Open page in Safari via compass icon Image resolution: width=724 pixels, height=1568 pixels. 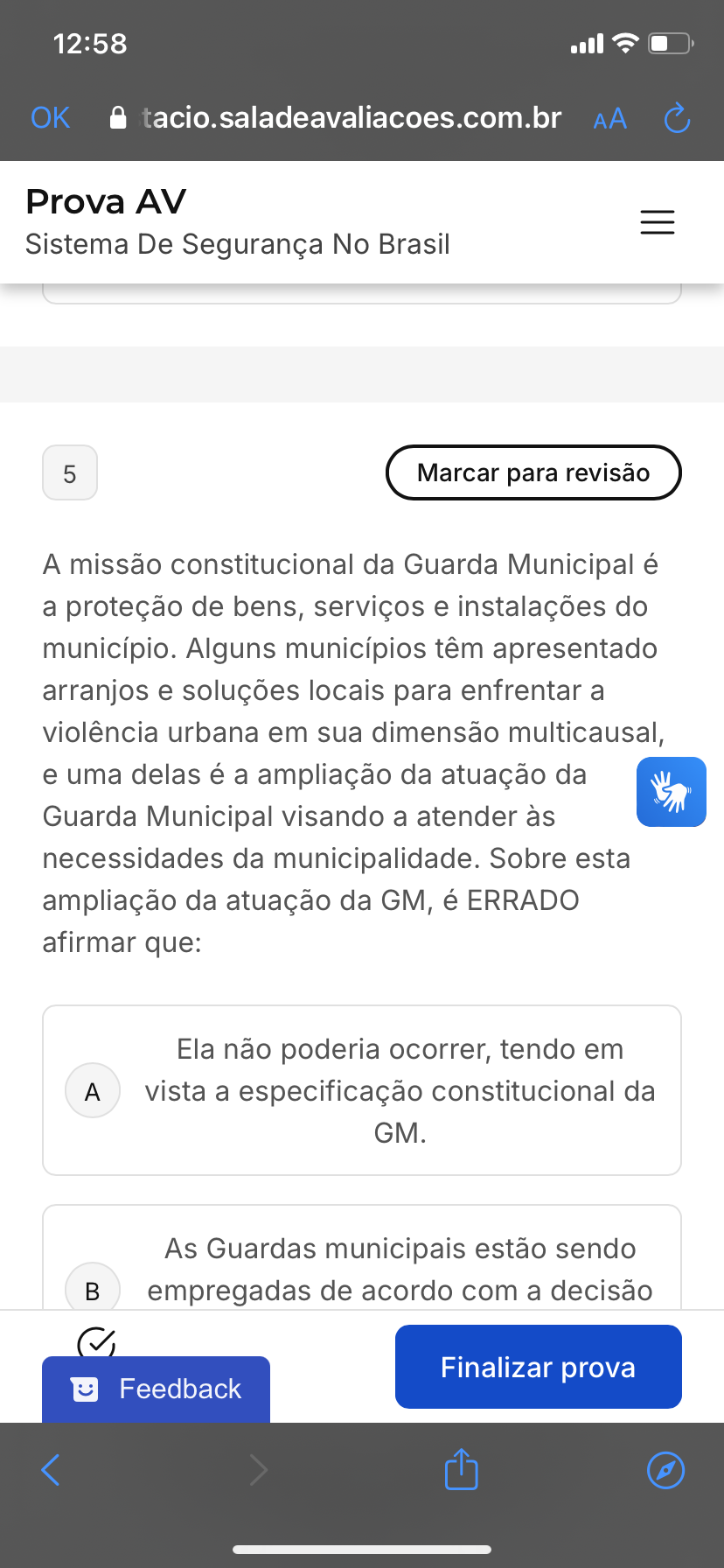[x=665, y=1470]
